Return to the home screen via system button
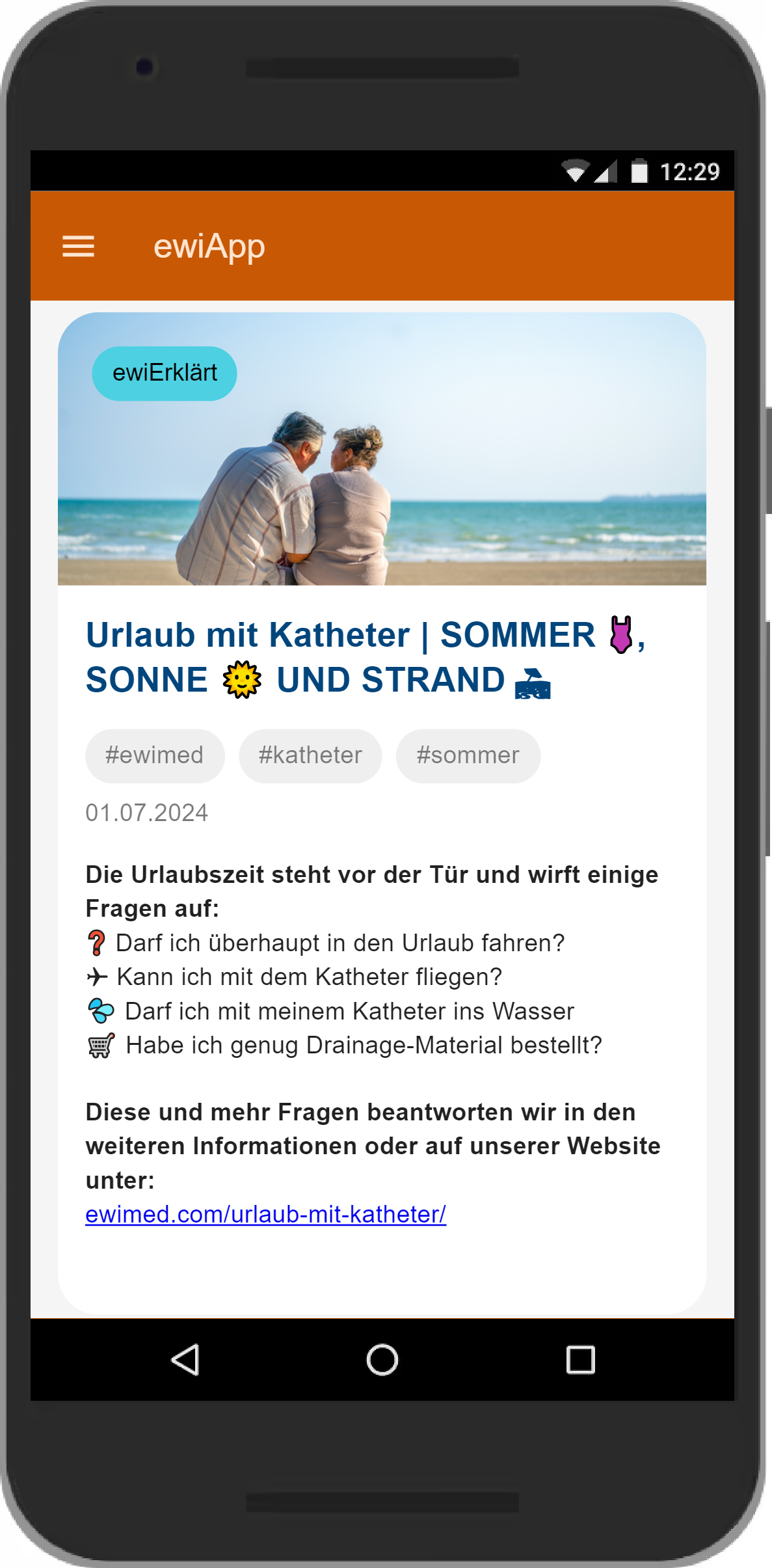Screen dimensions: 772x1568 tap(382, 1360)
